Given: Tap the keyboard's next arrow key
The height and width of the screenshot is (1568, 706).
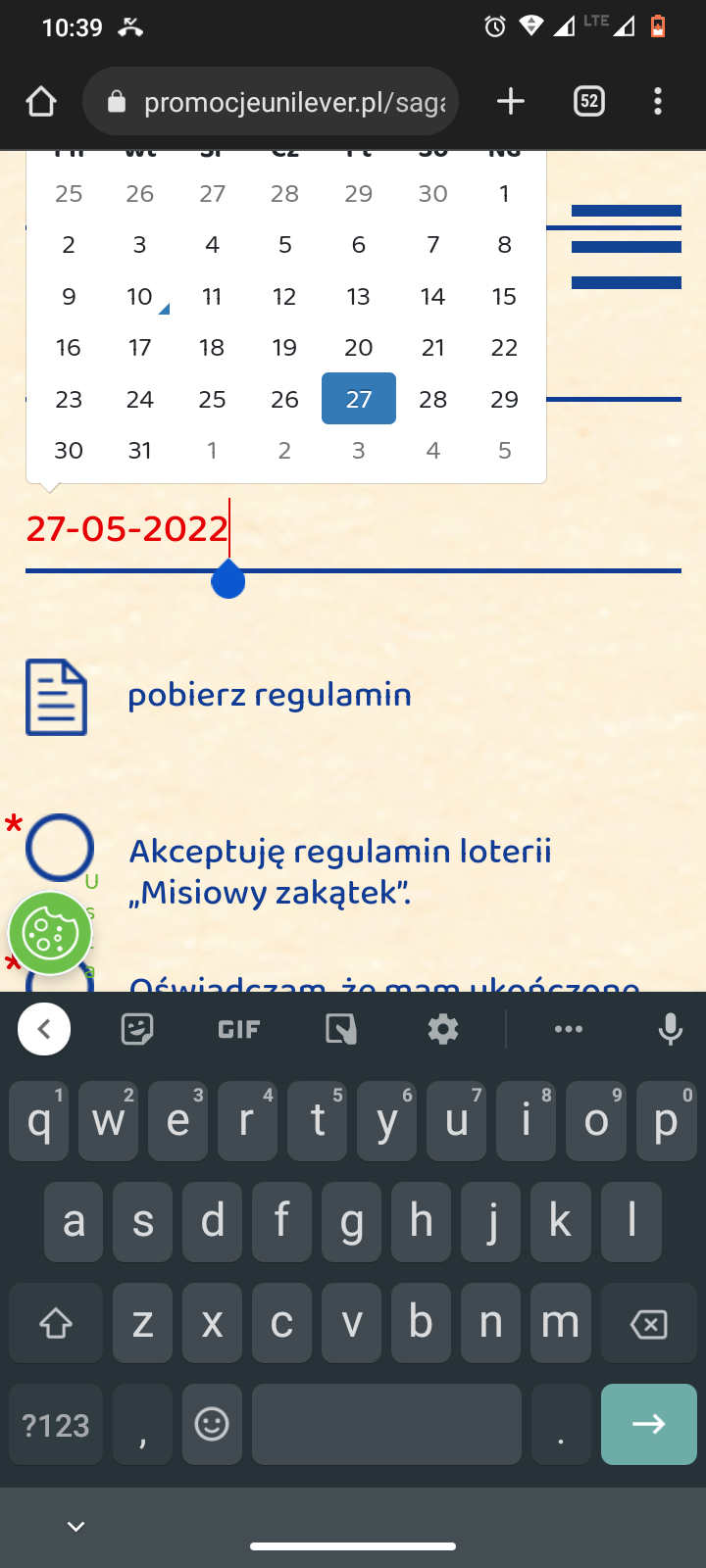Looking at the screenshot, I should point(648,1424).
